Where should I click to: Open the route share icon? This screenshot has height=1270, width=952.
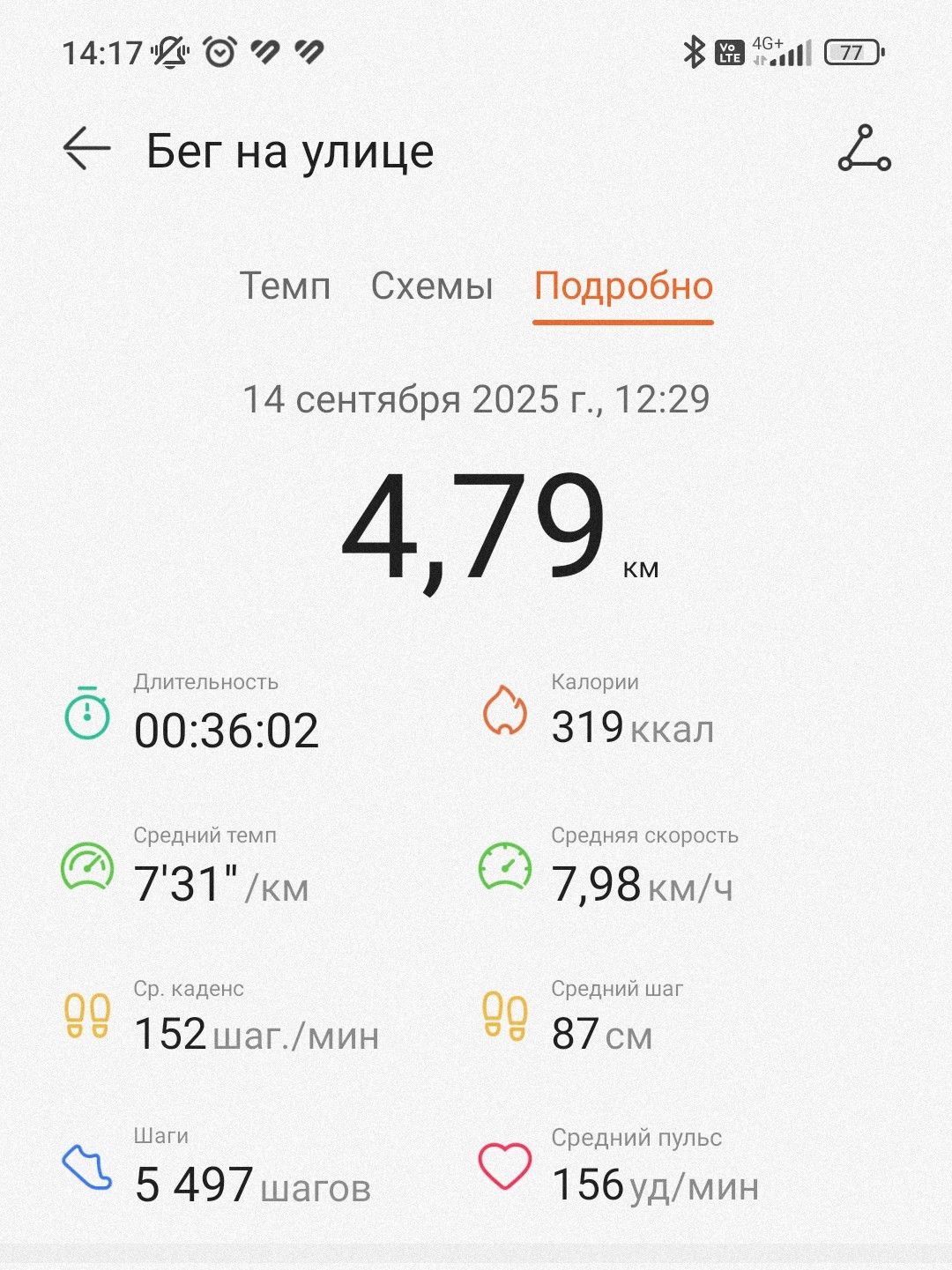pyautogui.click(x=864, y=148)
